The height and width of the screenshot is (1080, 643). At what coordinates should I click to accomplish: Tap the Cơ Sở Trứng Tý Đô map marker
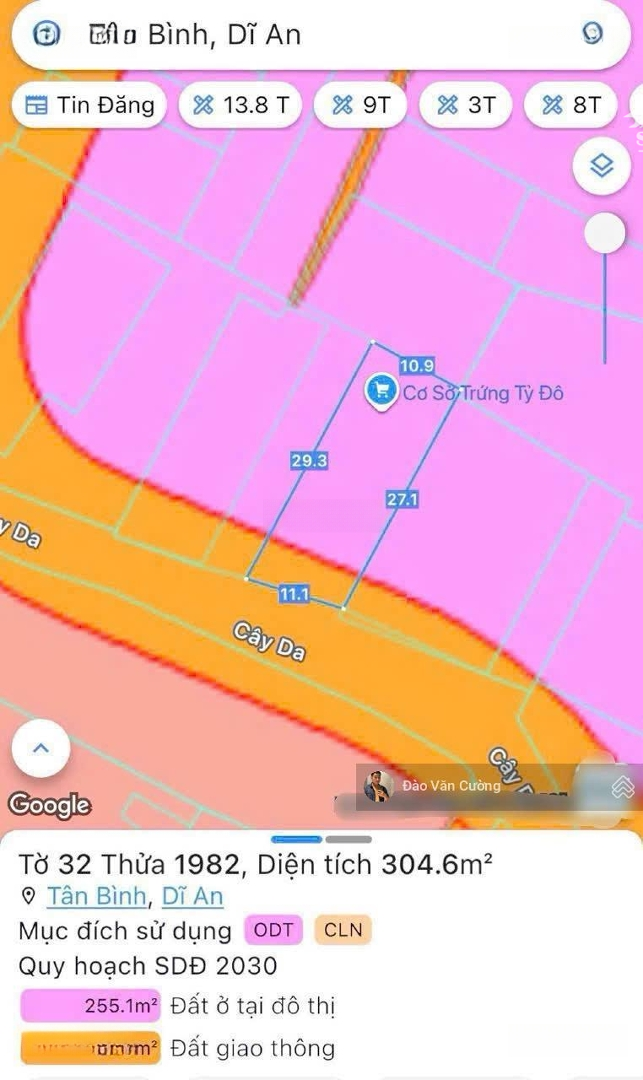[x=380, y=392]
